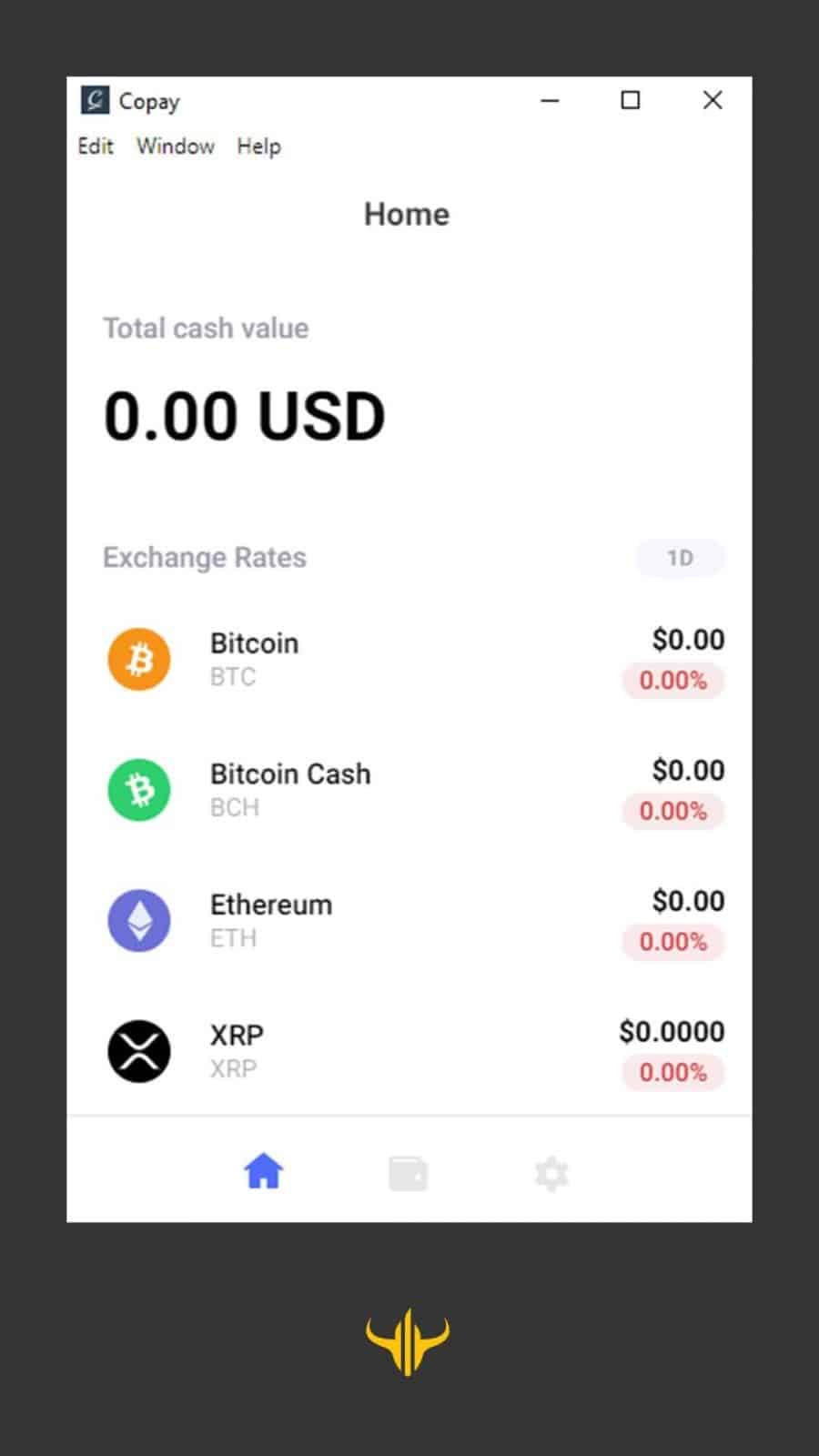Open the Edit menu
Viewport: 819px width, 1456px height.
tap(95, 147)
